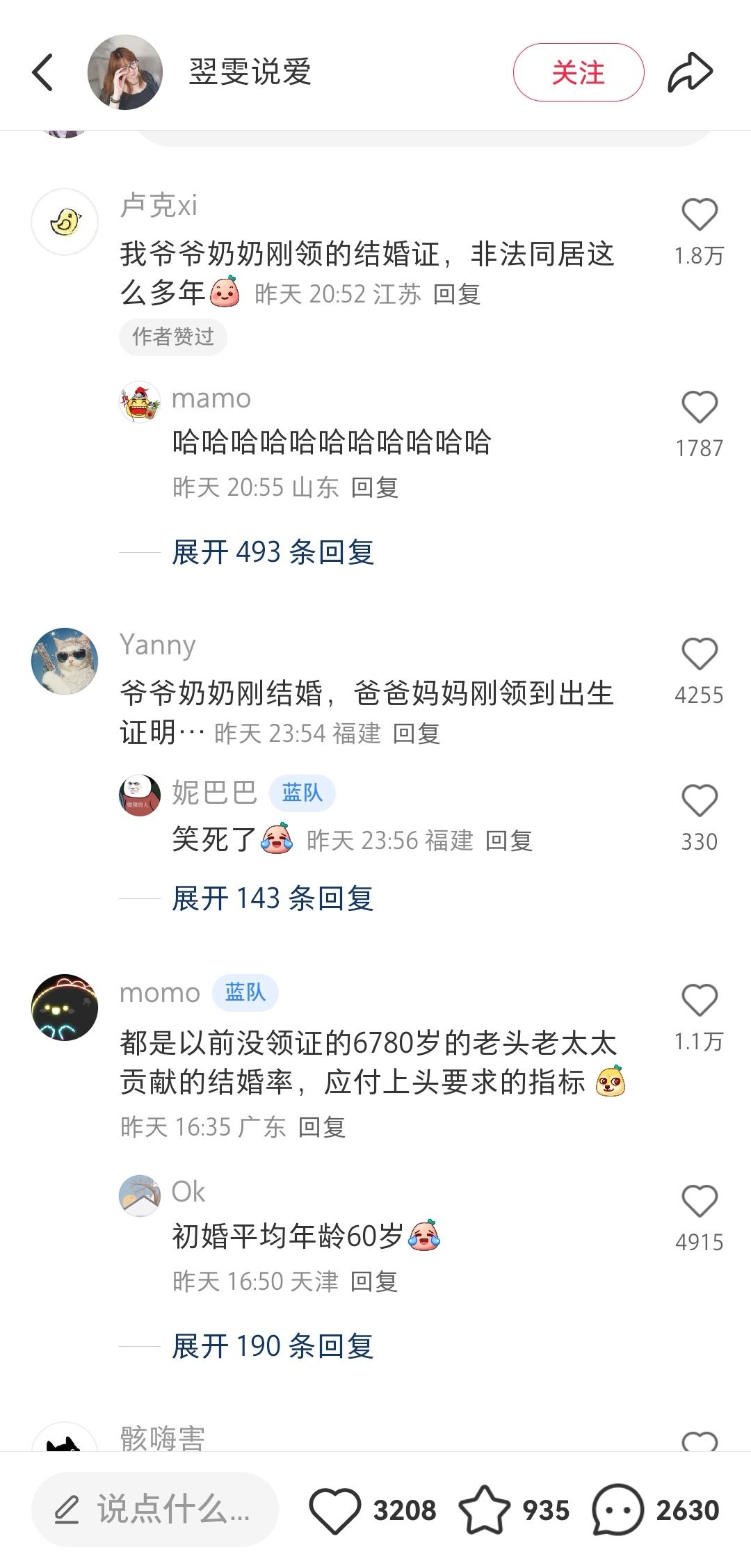Like 卢克xi's comment
This screenshot has width=751, height=1568.
click(x=700, y=215)
